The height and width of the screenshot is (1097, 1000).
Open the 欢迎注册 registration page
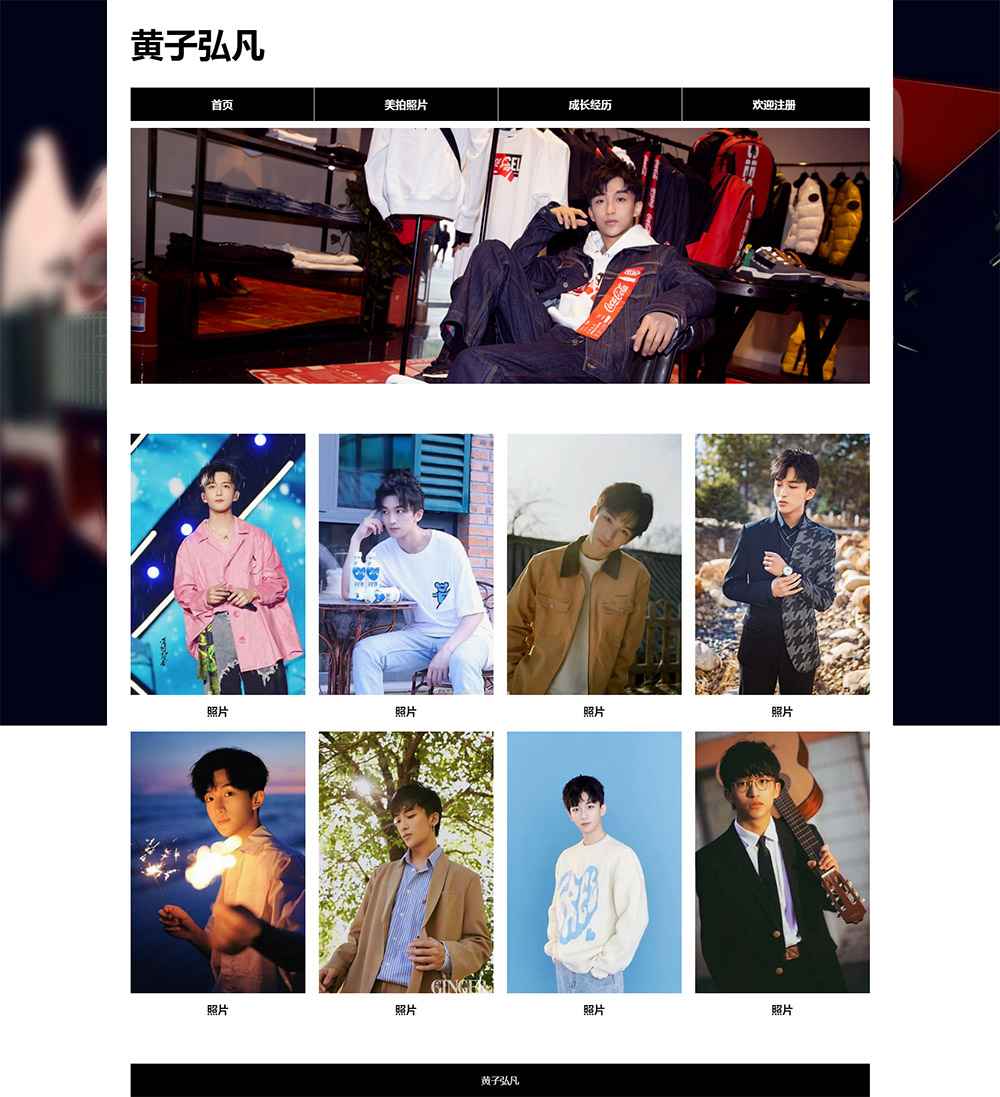[x=774, y=105]
